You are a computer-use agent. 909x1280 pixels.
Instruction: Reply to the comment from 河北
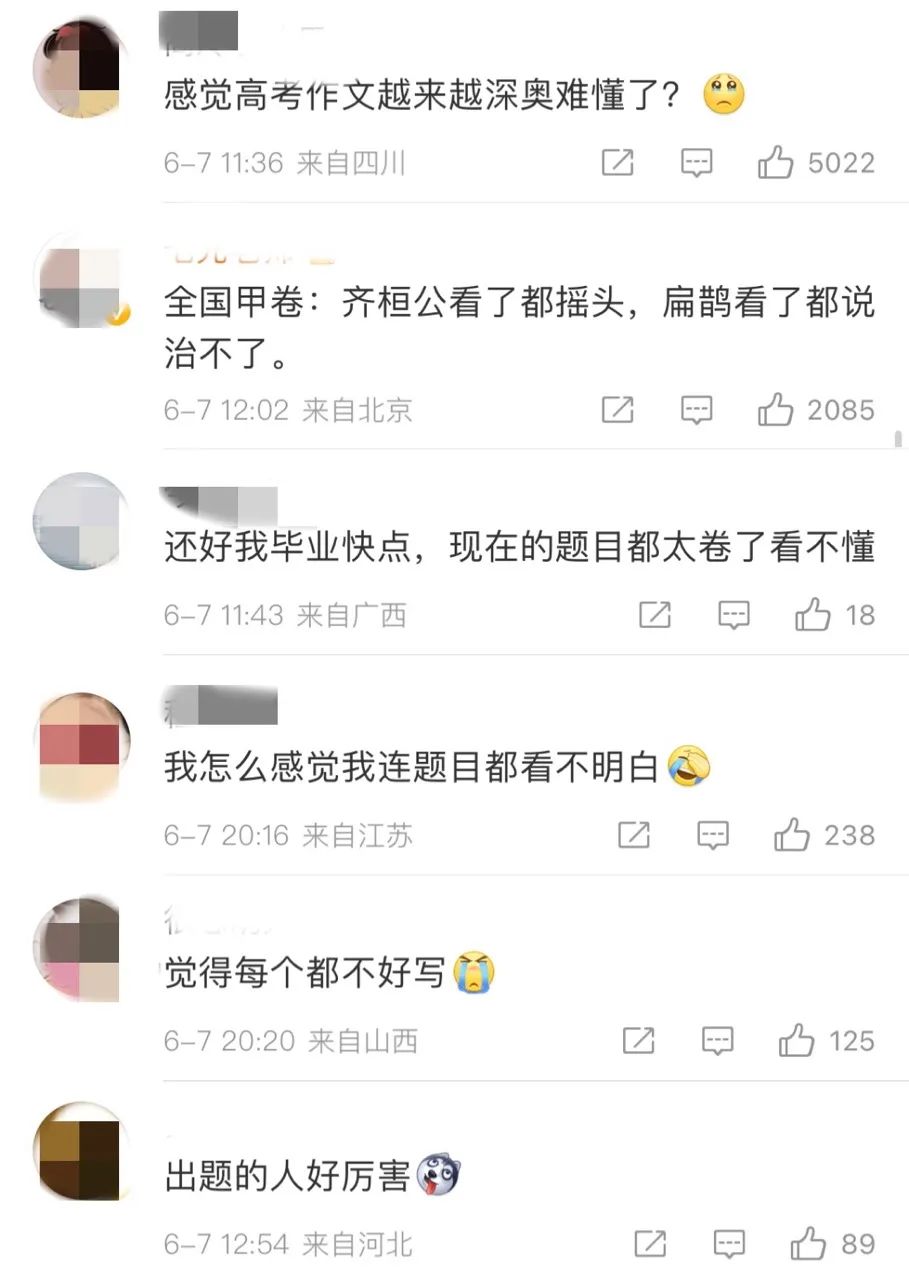click(729, 1244)
